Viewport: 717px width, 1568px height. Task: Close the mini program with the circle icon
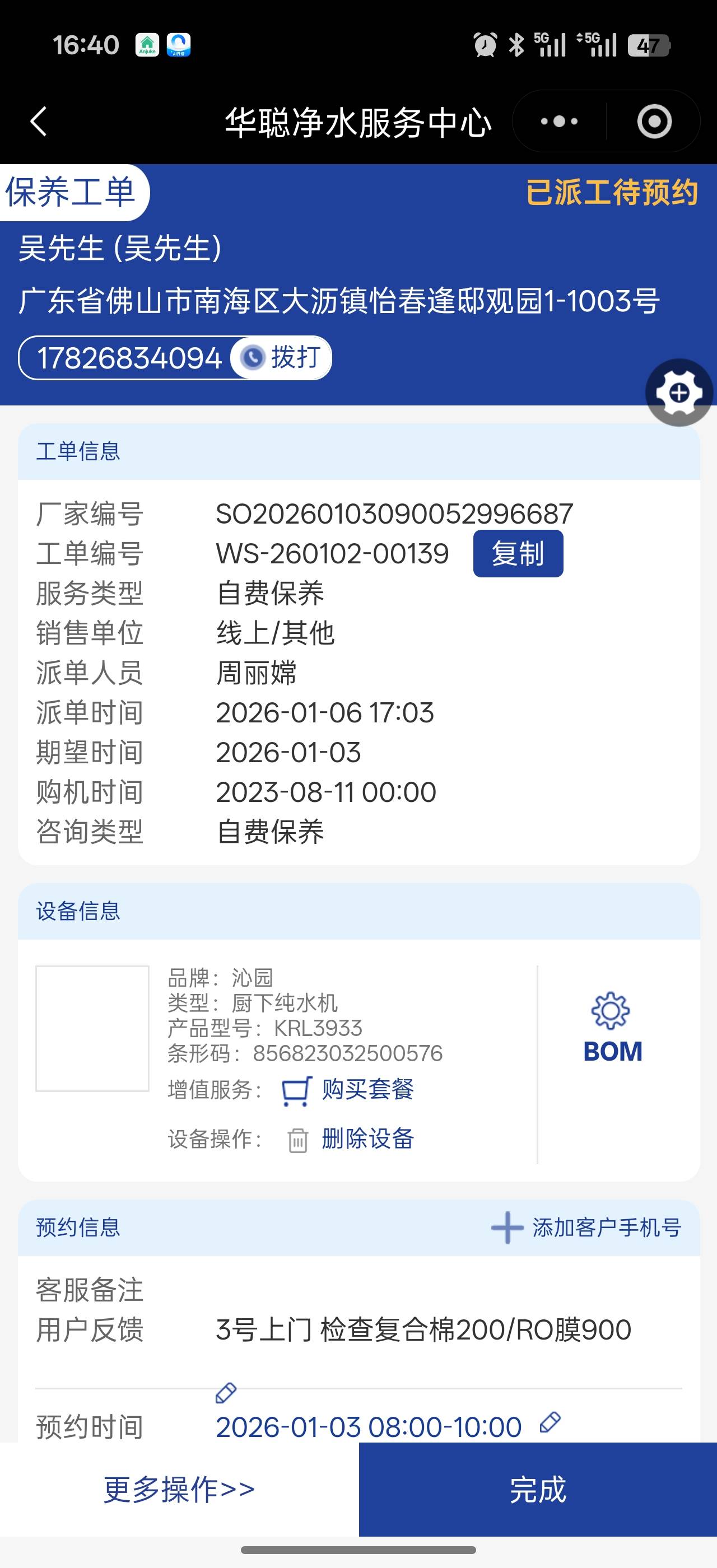pyautogui.click(x=654, y=121)
